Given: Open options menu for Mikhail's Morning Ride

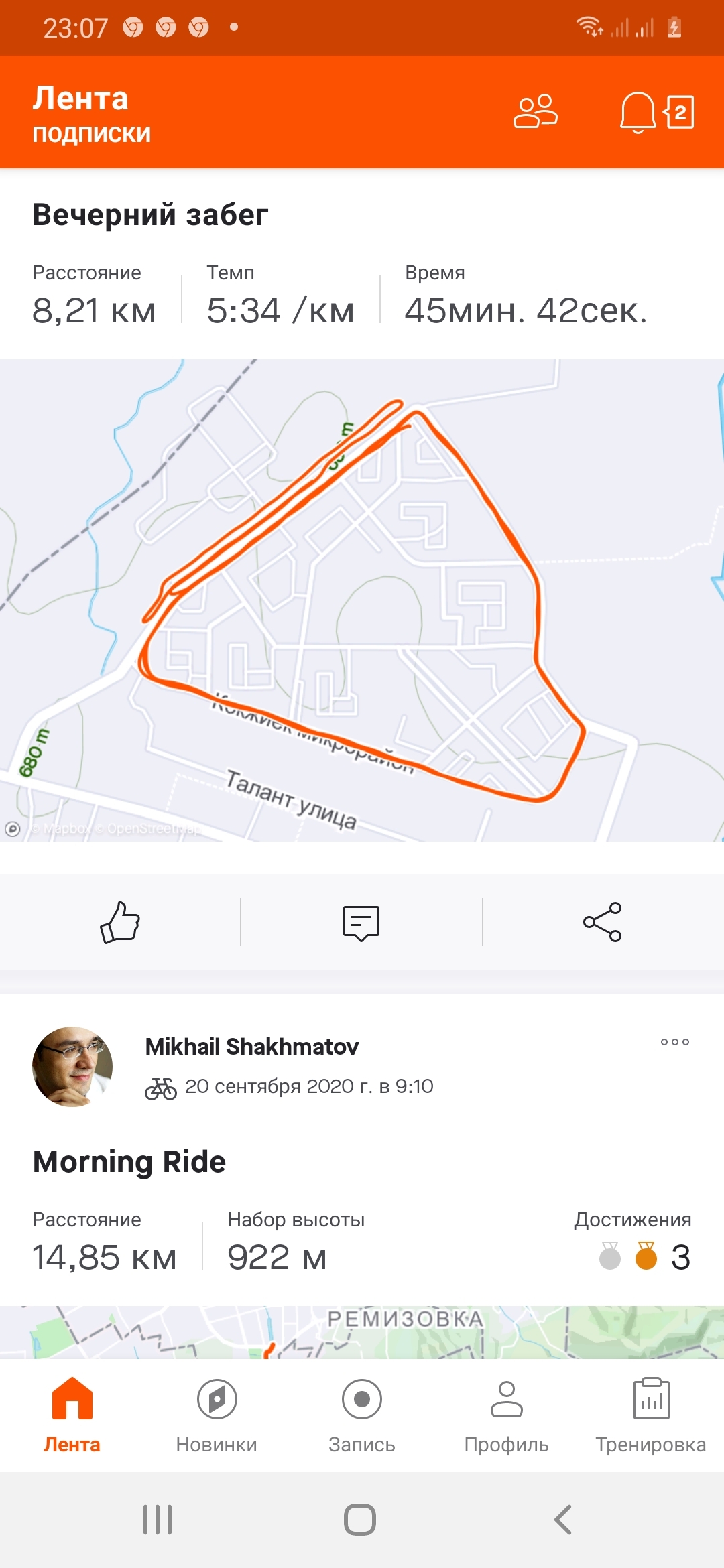Looking at the screenshot, I should pos(674,1042).
